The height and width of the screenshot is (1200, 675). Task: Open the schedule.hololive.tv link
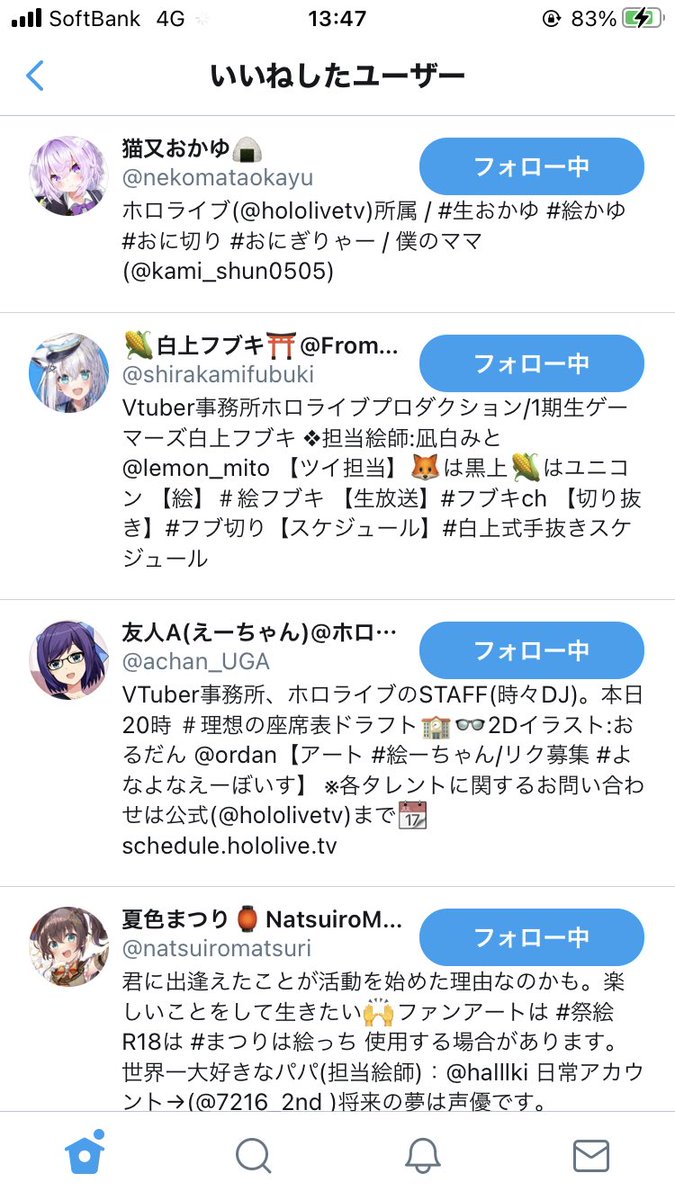coord(229,846)
